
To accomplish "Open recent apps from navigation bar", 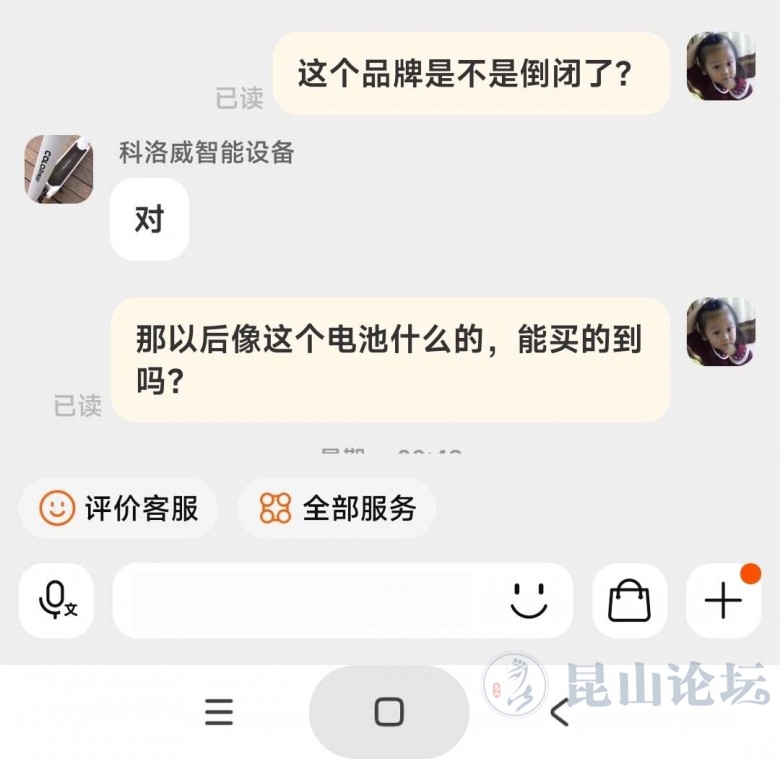I will click(219, 712).
